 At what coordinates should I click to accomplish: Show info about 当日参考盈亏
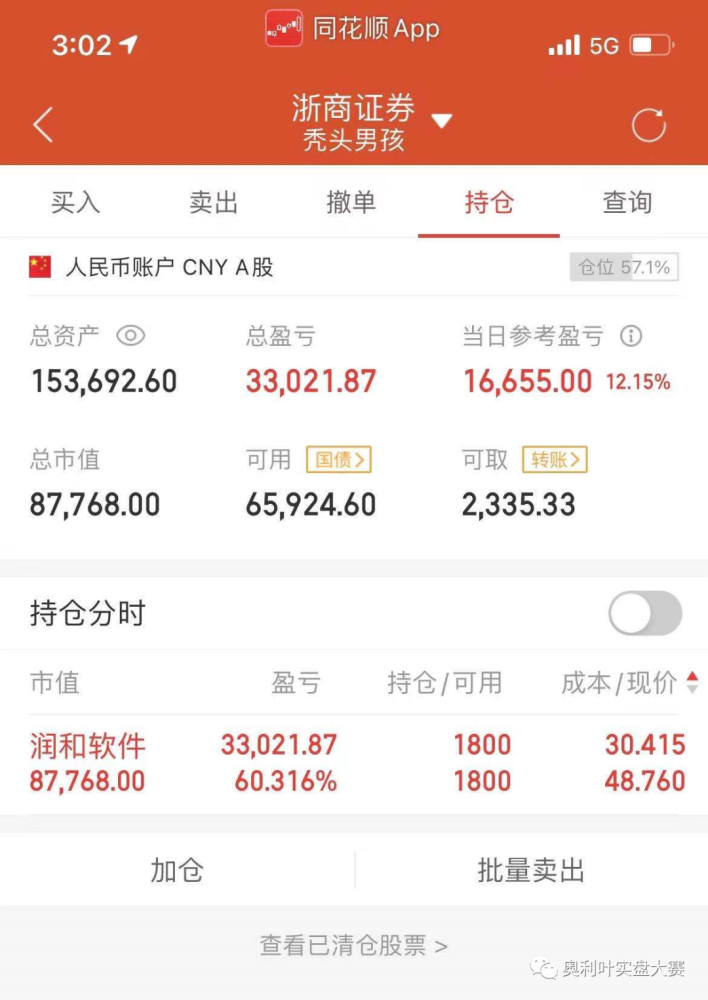[631, 336]
